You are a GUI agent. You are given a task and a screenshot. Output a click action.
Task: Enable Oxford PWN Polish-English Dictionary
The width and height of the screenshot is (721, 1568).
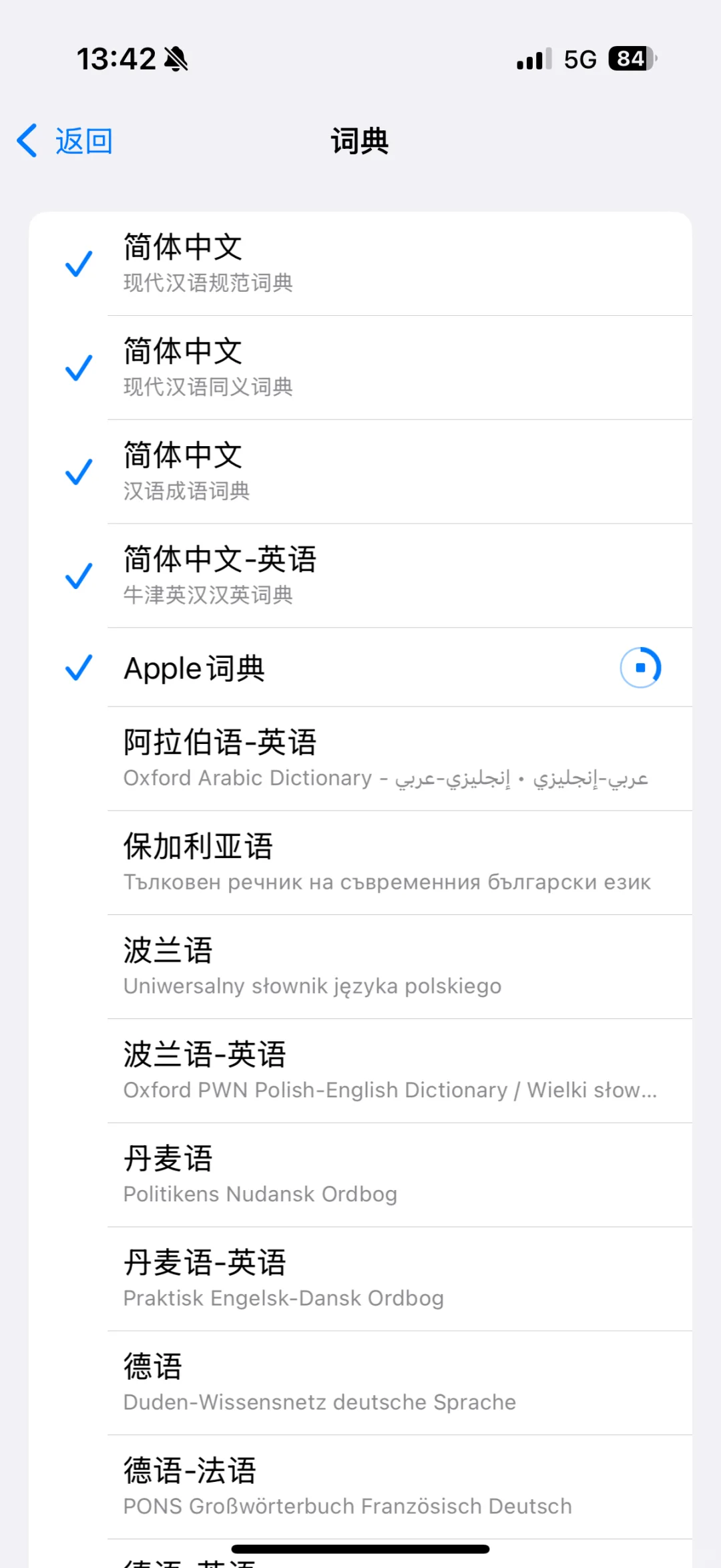pyautogui.click(x=360, y=1071)
